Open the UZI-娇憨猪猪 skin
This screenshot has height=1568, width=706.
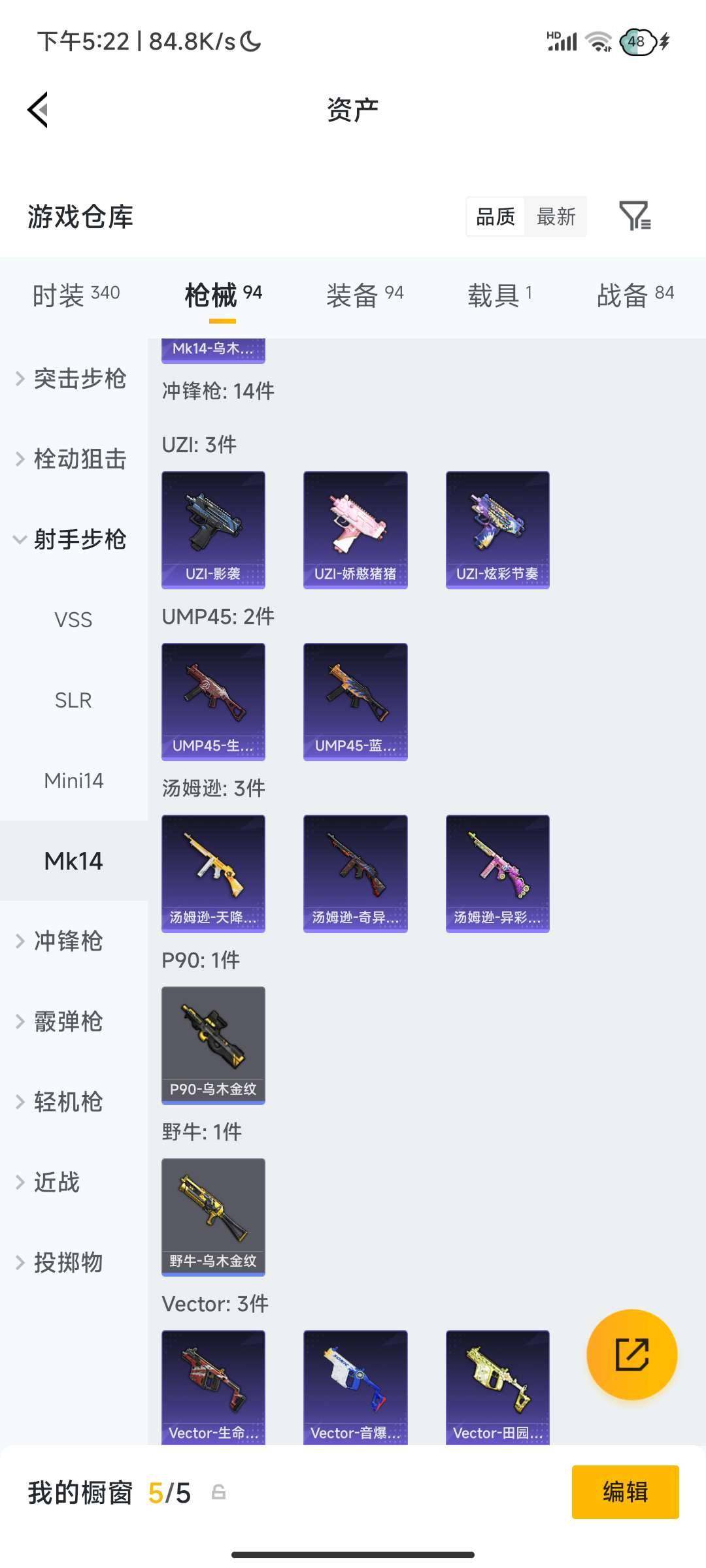[355, 530]
